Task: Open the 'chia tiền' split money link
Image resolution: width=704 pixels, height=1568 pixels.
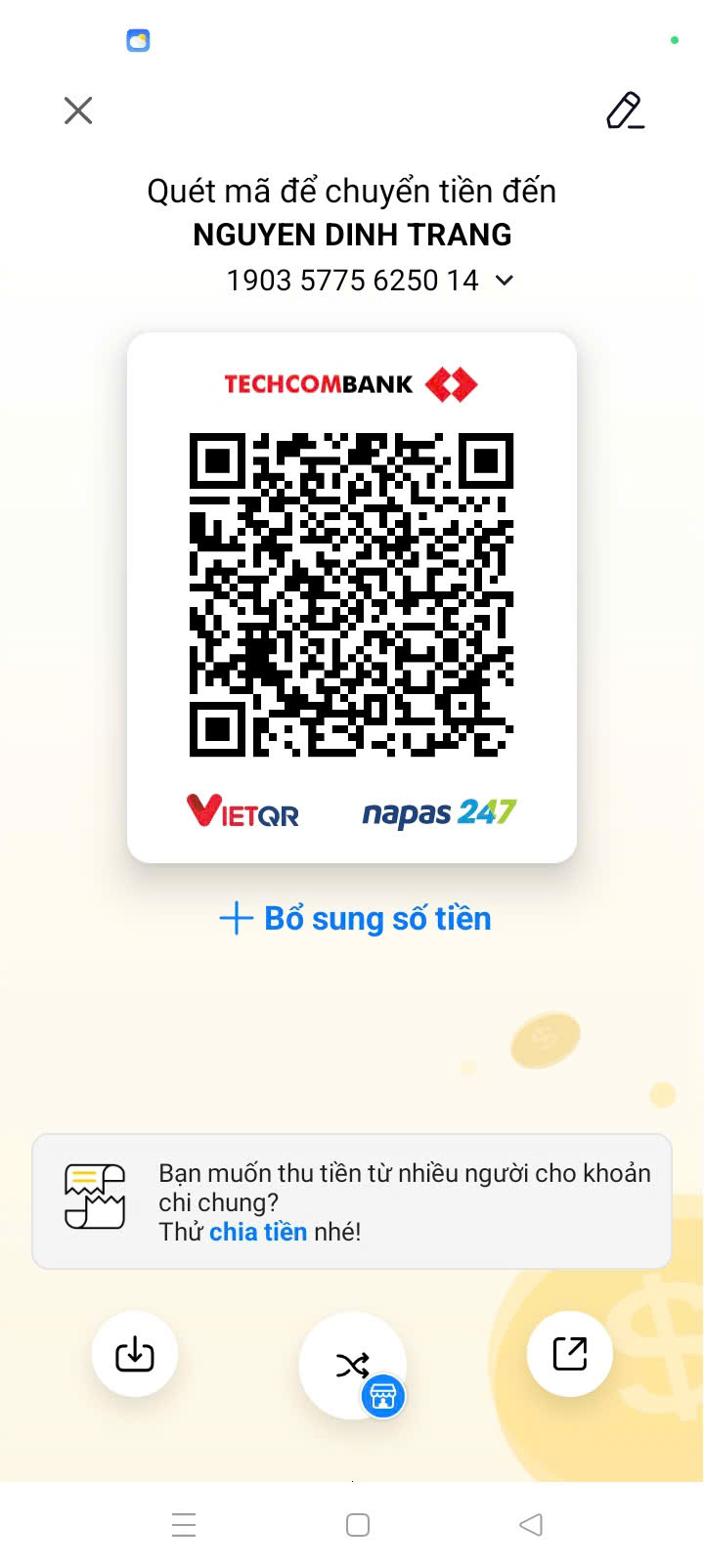Action: pyautogui.click(x=258, y=1232)
